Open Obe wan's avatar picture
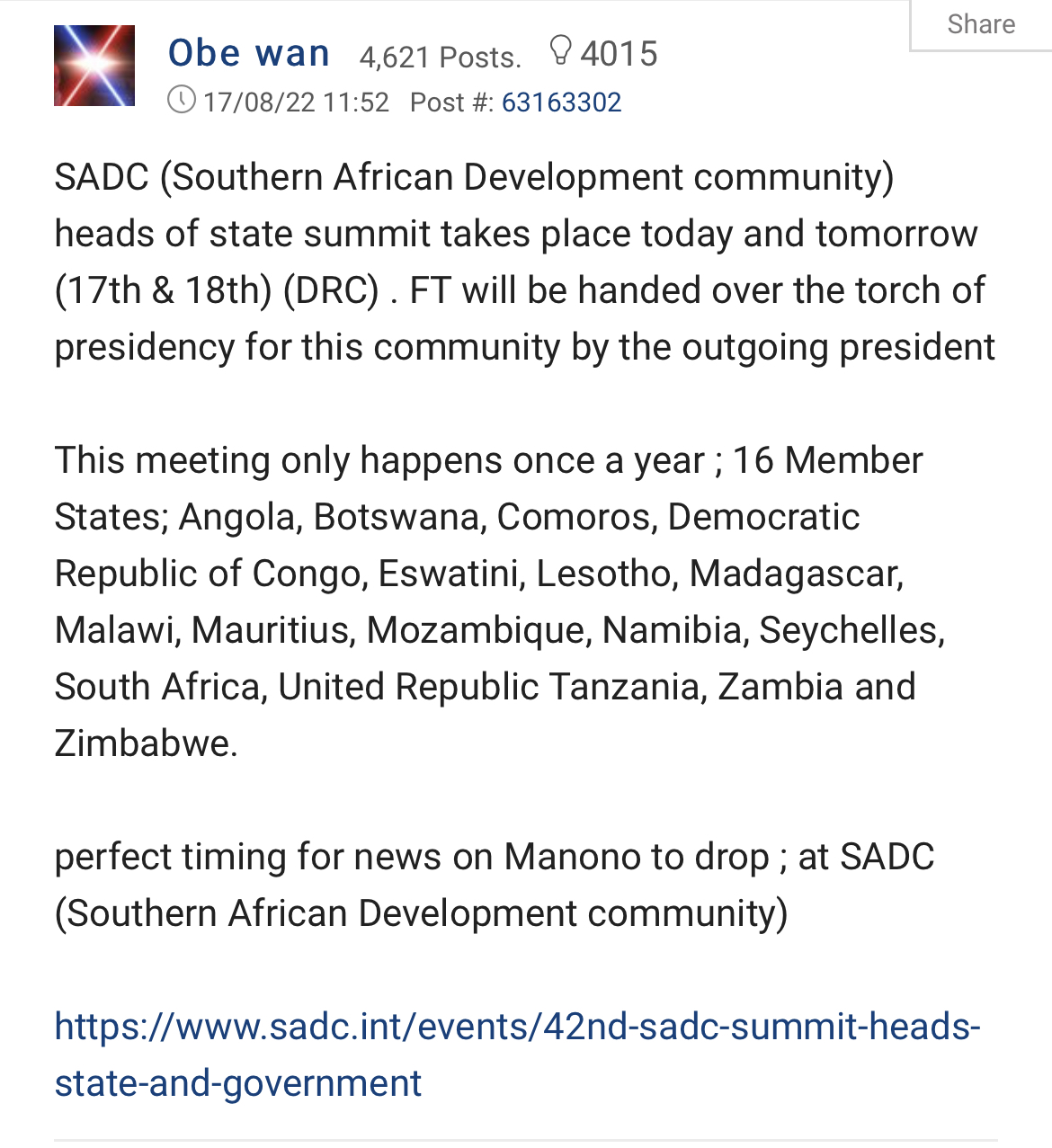 [94, 66]
